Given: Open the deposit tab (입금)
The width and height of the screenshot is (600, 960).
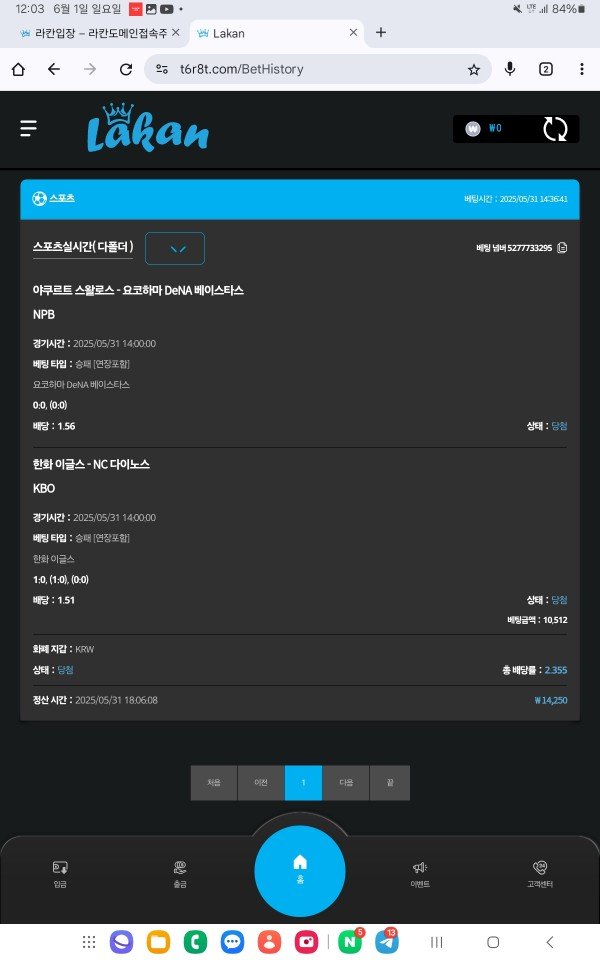Looking at the screenshot, I should pos(60,874).
